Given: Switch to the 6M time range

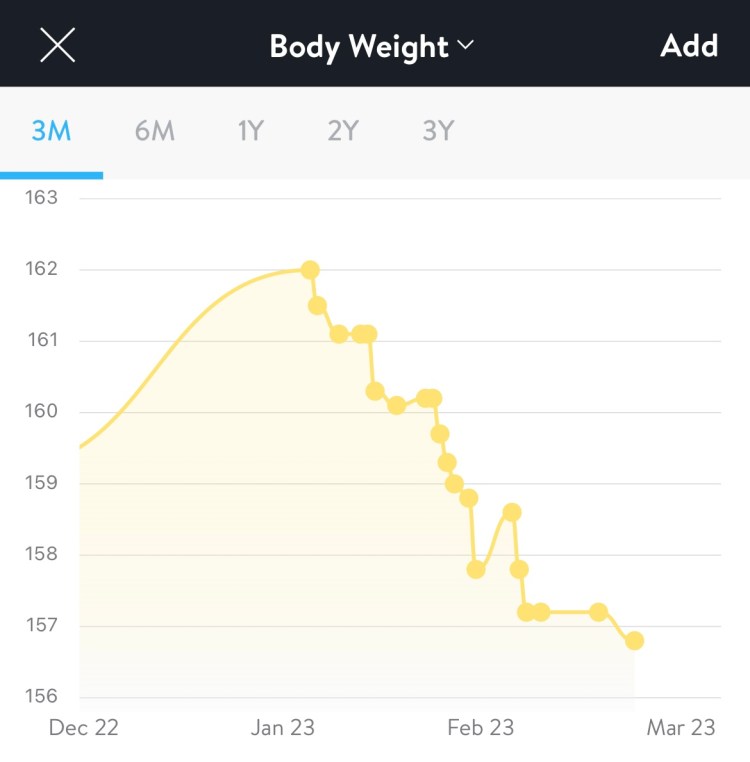Looking at the screenshot, I should click(154, 131).
